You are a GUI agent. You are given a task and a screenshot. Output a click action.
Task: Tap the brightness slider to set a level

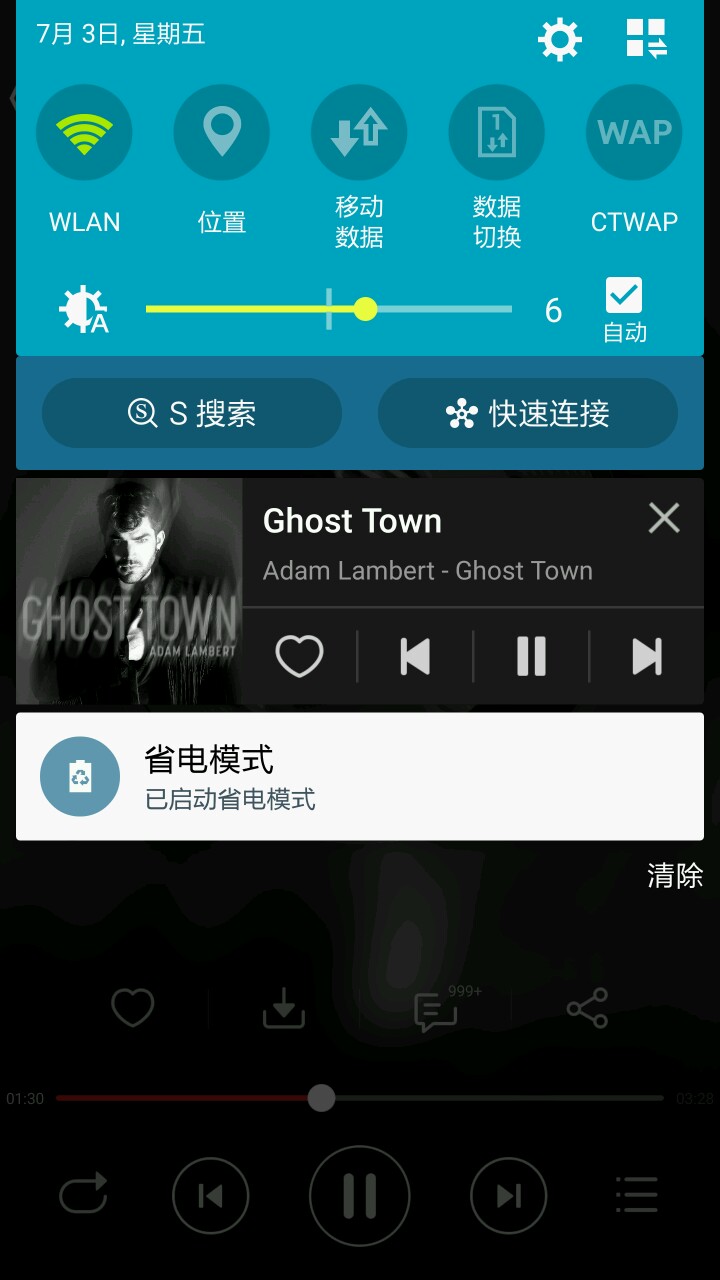coord(328,309)
